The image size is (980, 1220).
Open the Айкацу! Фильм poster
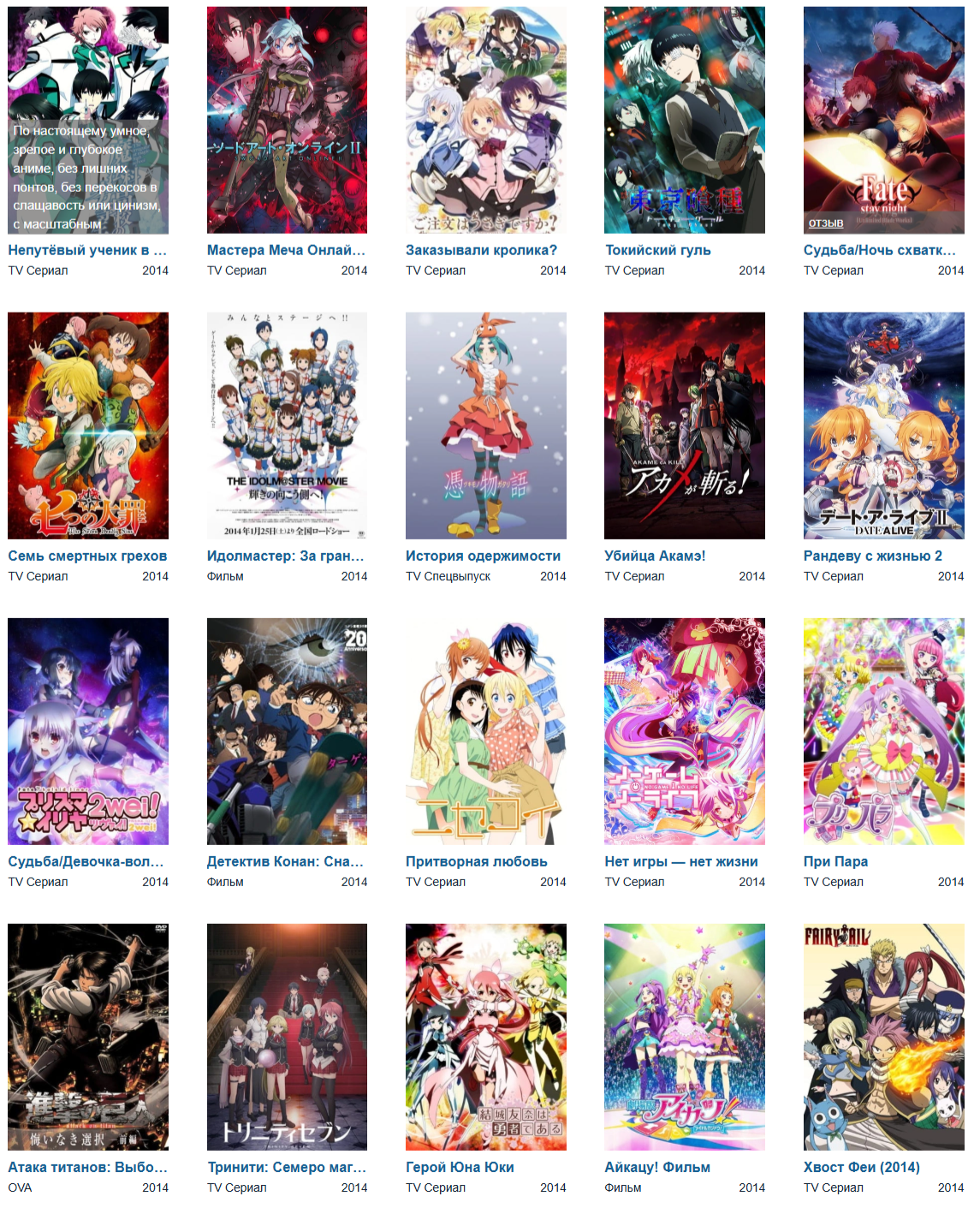click(x=684, y=1037)
